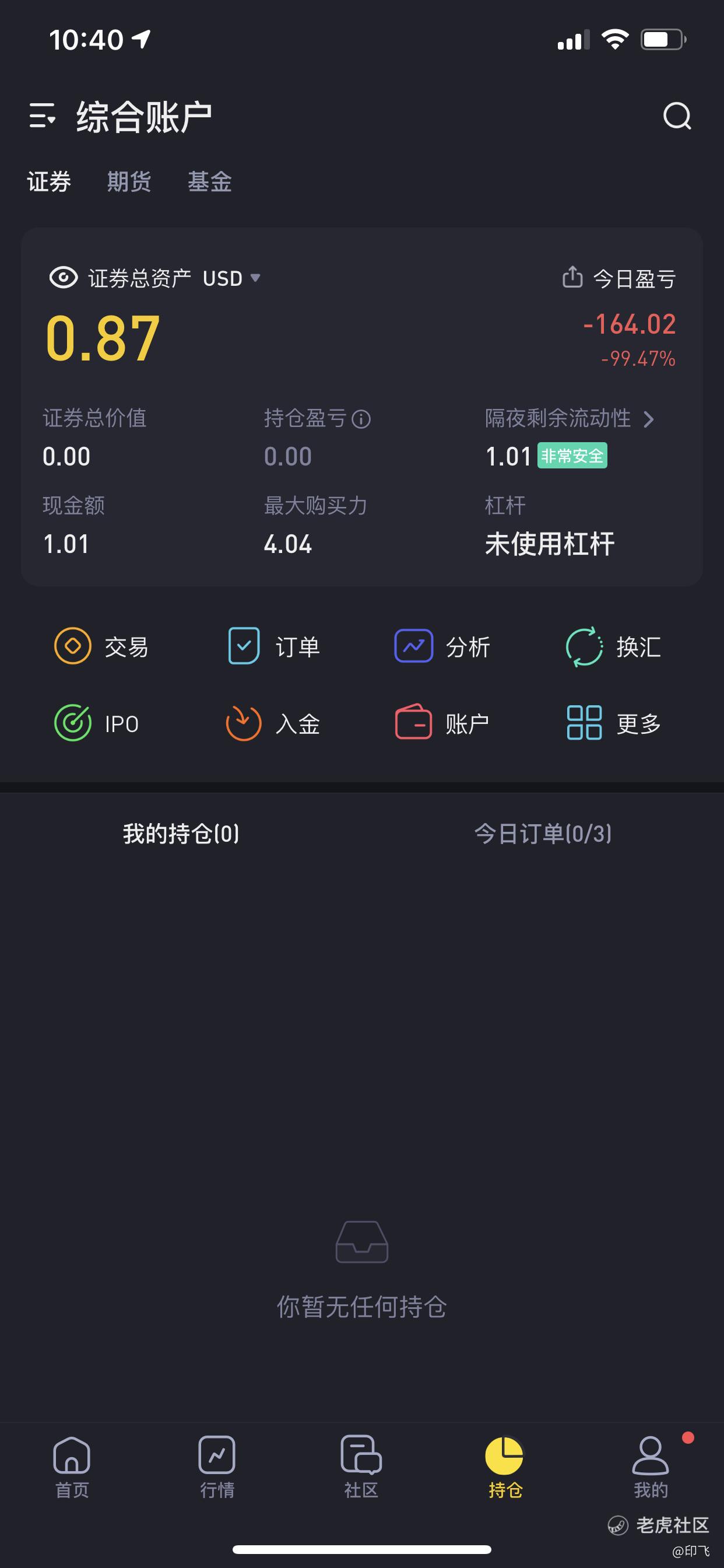Show info about 持仓盈亏
This screenshot has width=724, height=1568.
point(361,419)
